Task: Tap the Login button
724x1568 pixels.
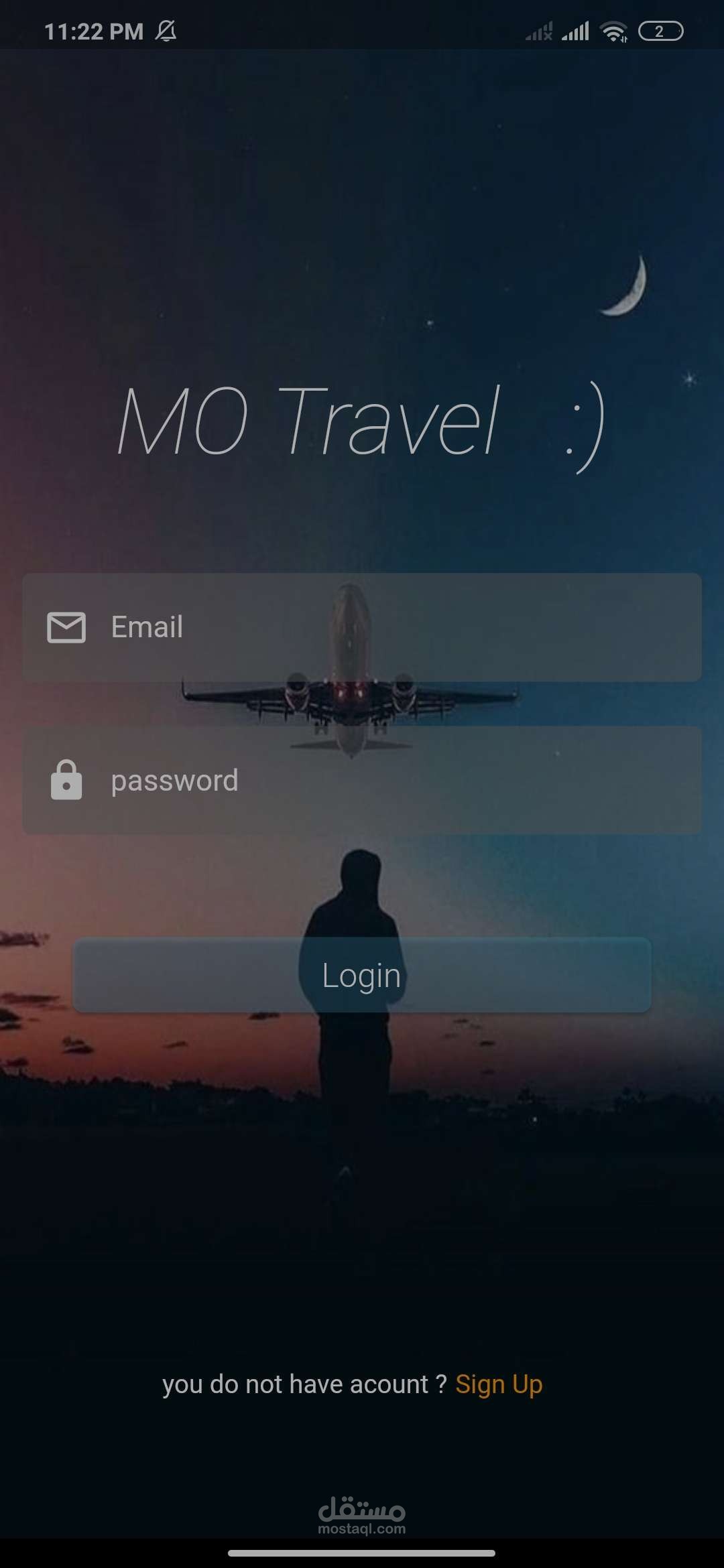Action: [x=362, y=975]
